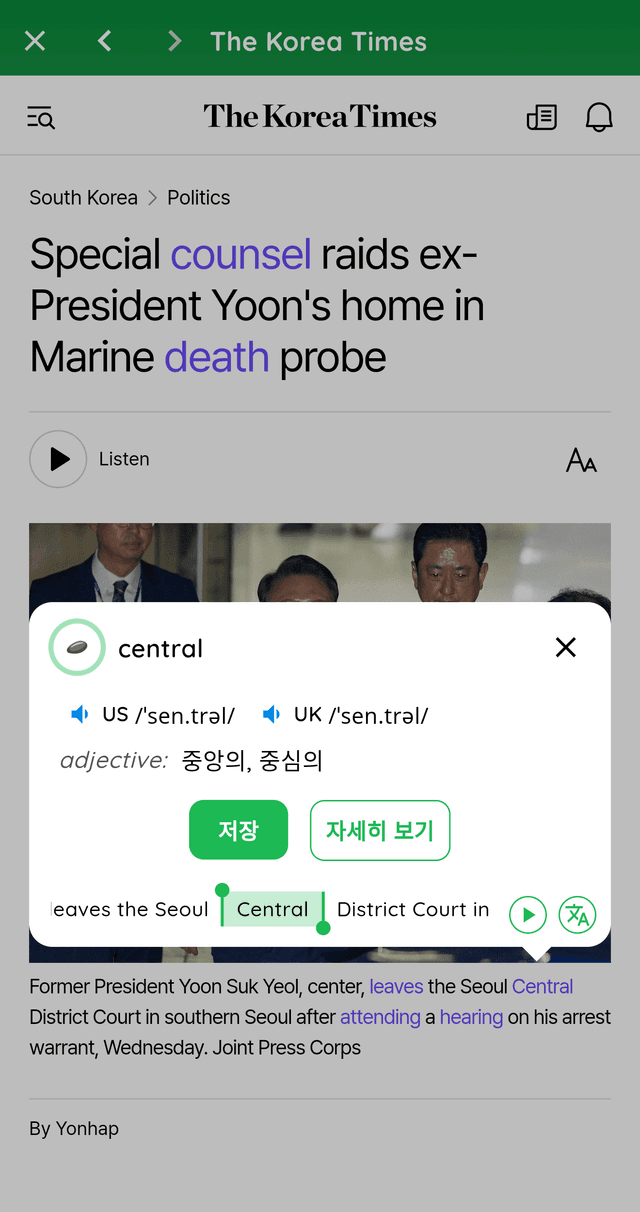Open the menu search icon
Image resolution: width=640 pixels, height=1212 pixels.
41,118
